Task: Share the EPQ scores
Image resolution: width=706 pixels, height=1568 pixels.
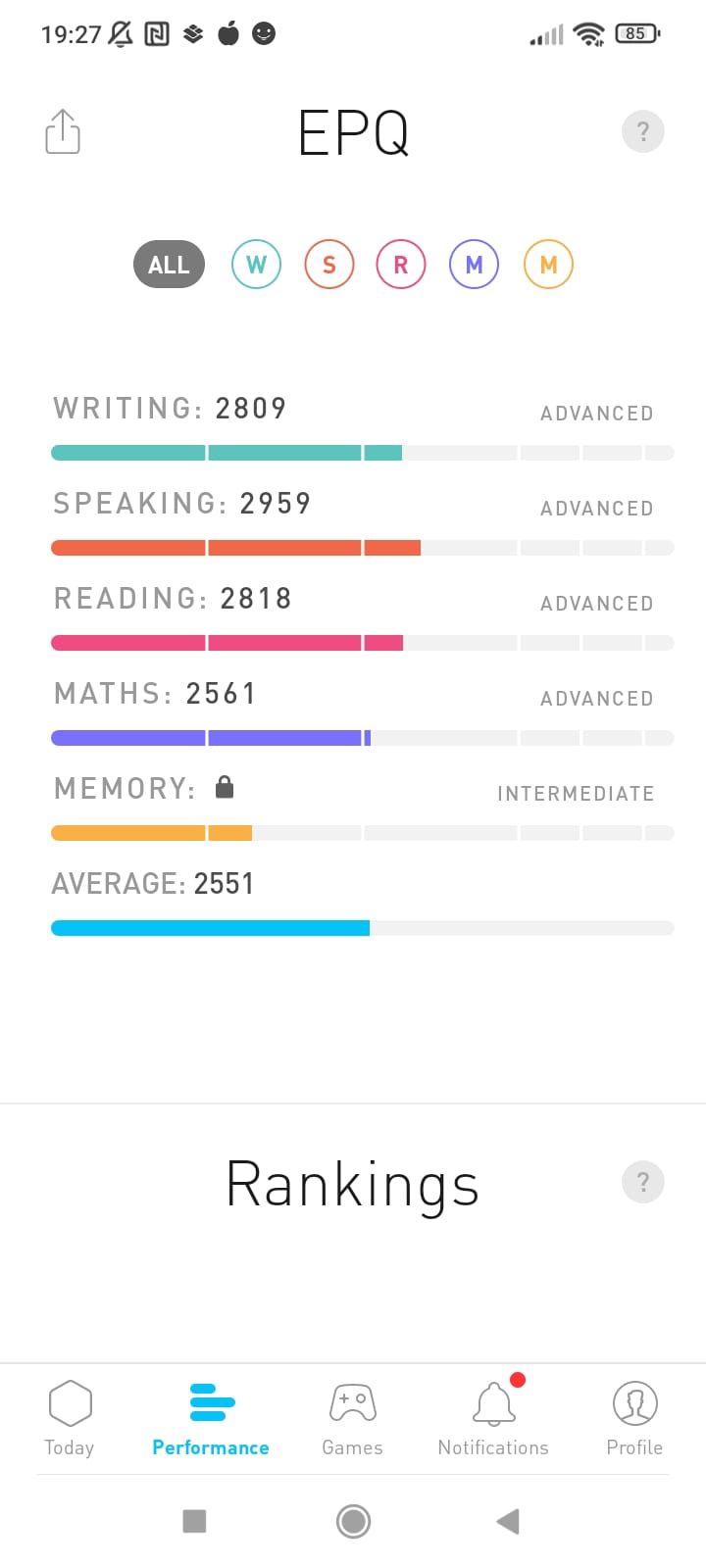Action: [x=63, y=131]
